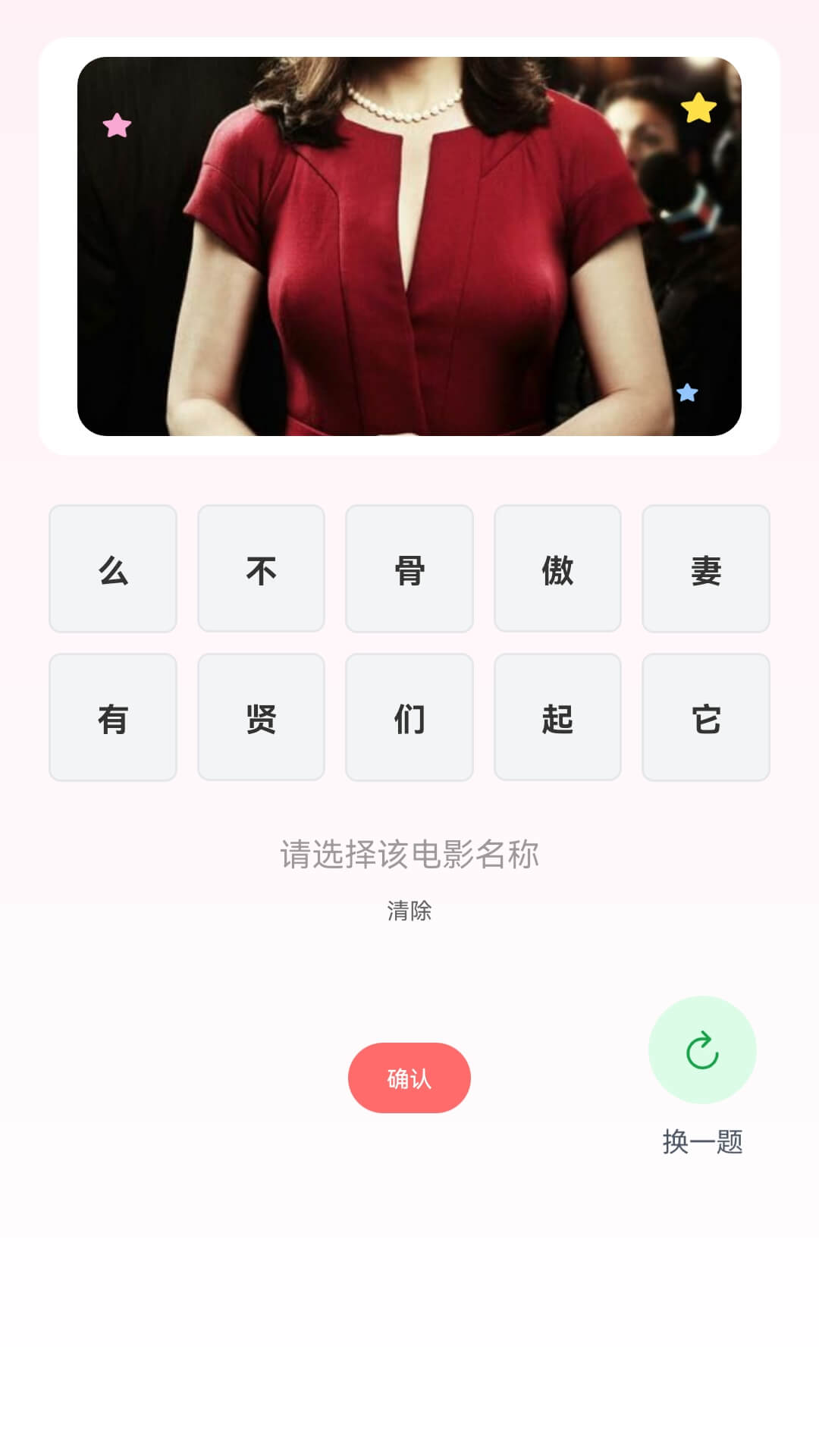Select the character tile 它
The width and height of the screenshot is (819, 1456).
tap(704, 717)
